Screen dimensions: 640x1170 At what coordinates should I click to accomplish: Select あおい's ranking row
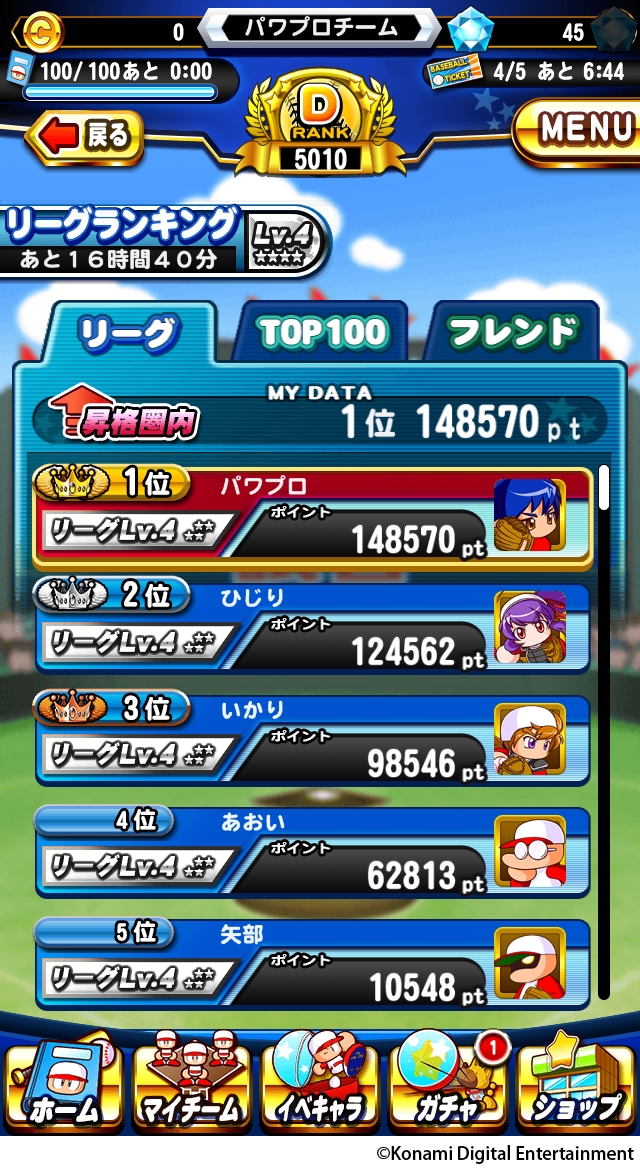click(312, 854)
